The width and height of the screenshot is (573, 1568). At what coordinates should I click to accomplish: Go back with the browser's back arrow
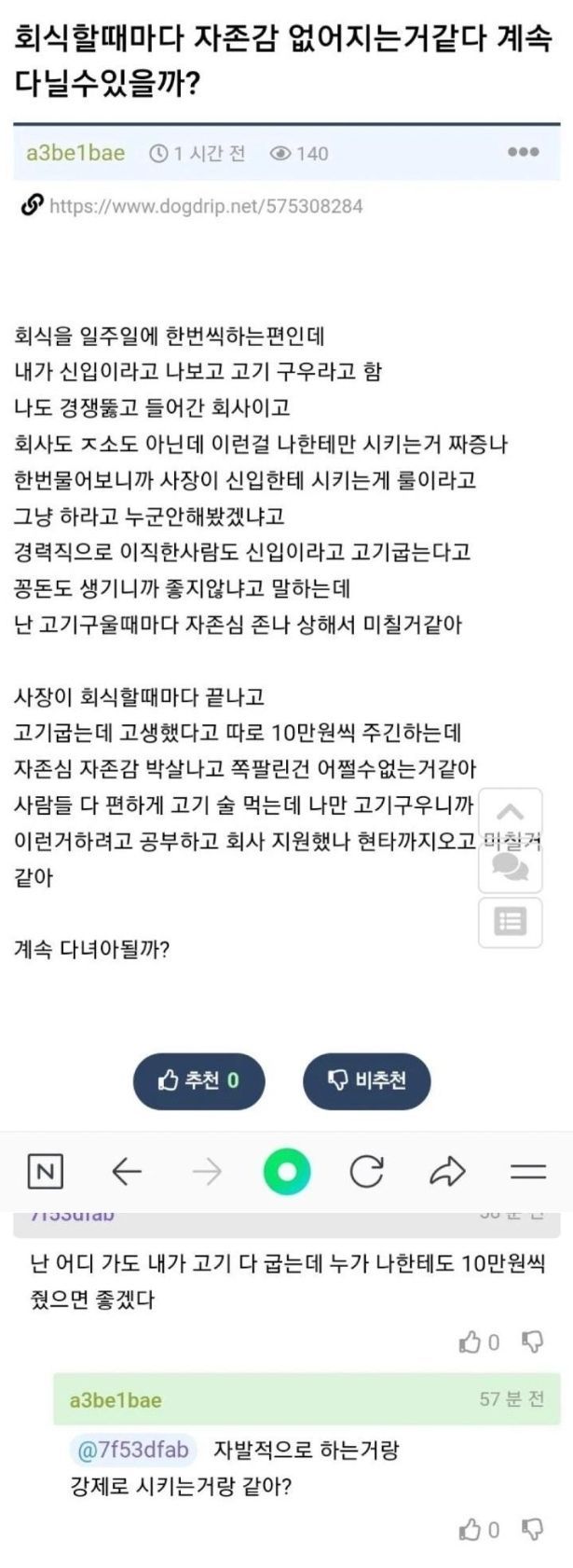point(127,1171)
